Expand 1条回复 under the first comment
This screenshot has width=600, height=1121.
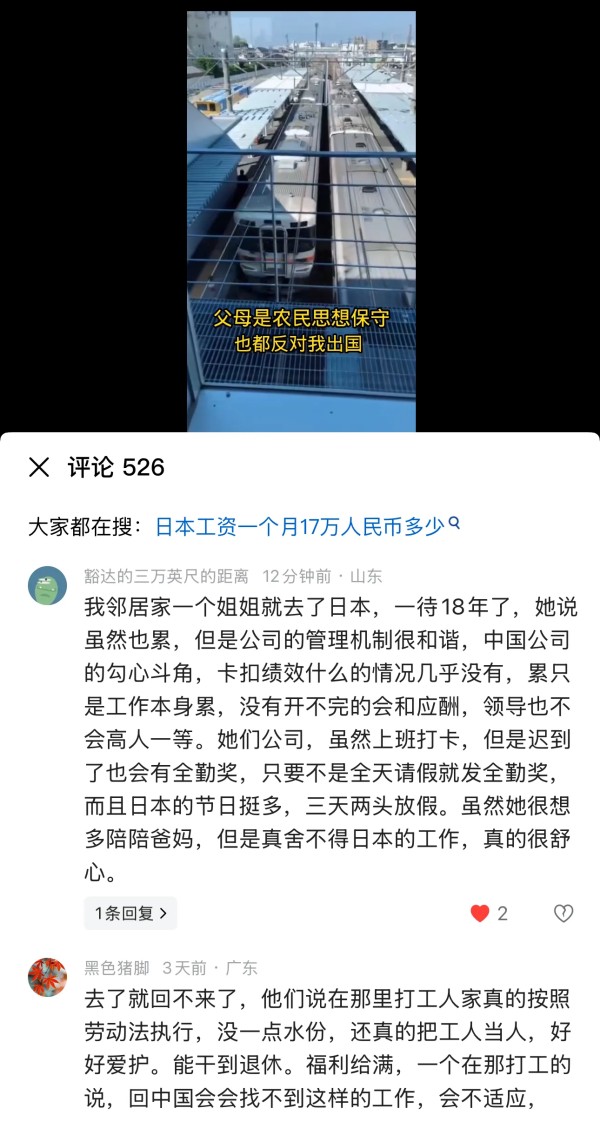point(130,913)
